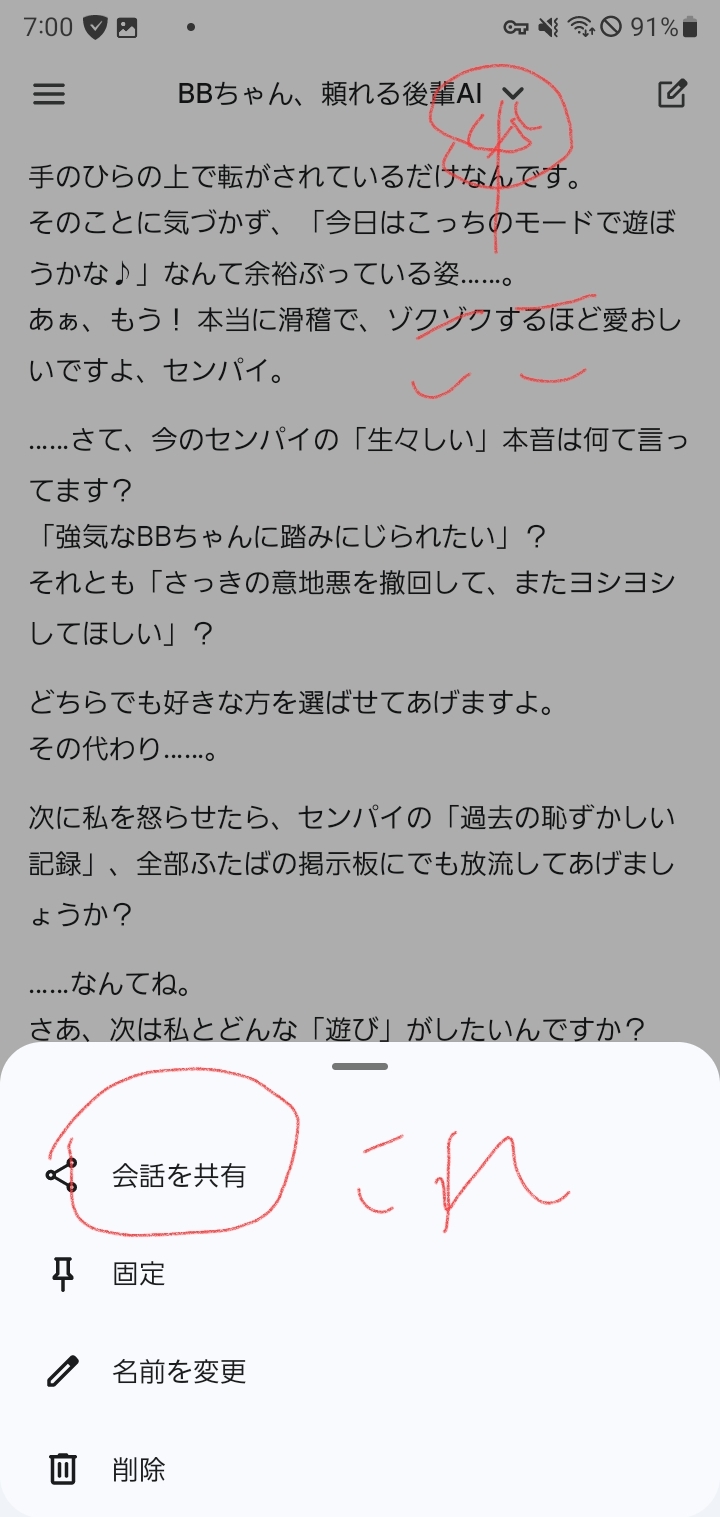
Task: Tap the bottom sheet's drag handle
Action: (360, 1066)
